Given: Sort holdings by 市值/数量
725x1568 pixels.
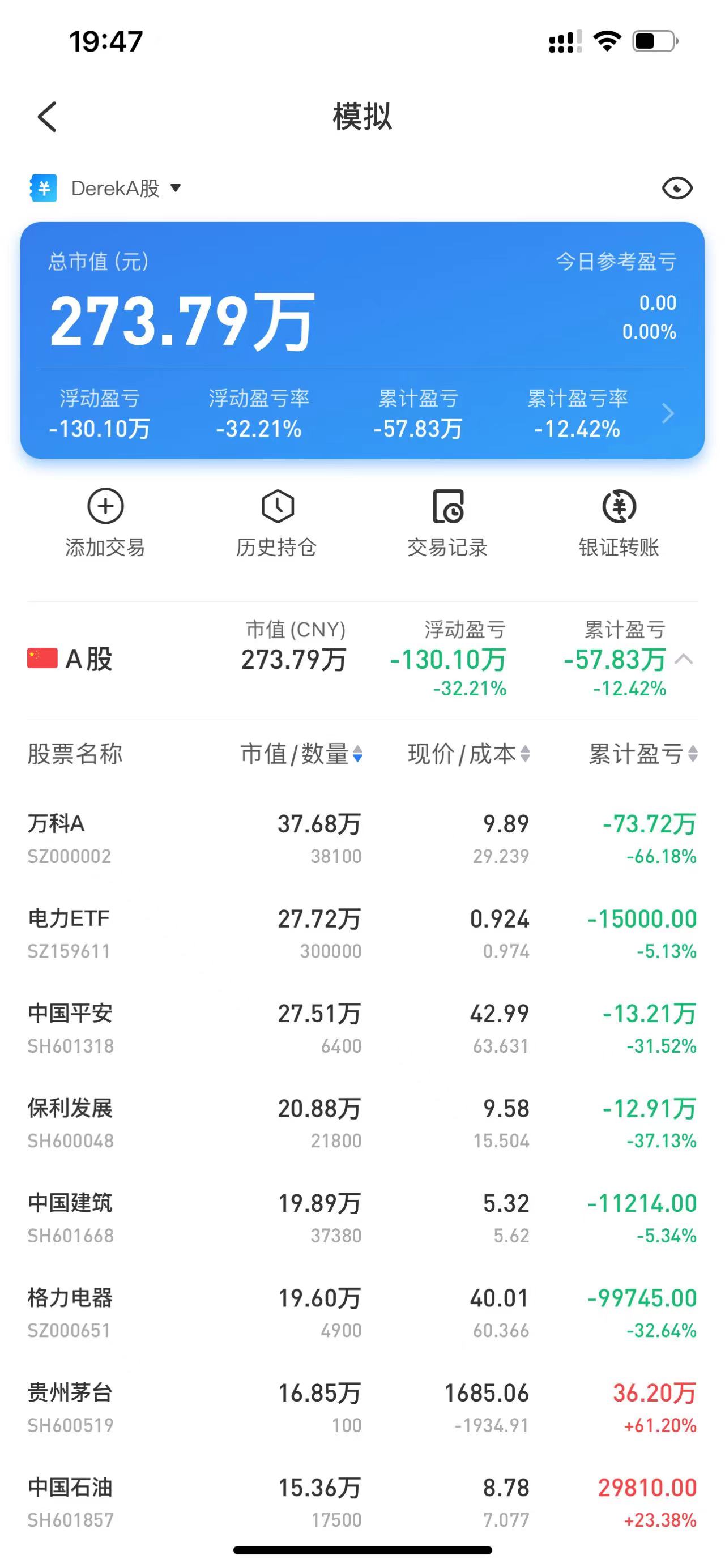Looking at the screenshot, I should tap(301, 754).
